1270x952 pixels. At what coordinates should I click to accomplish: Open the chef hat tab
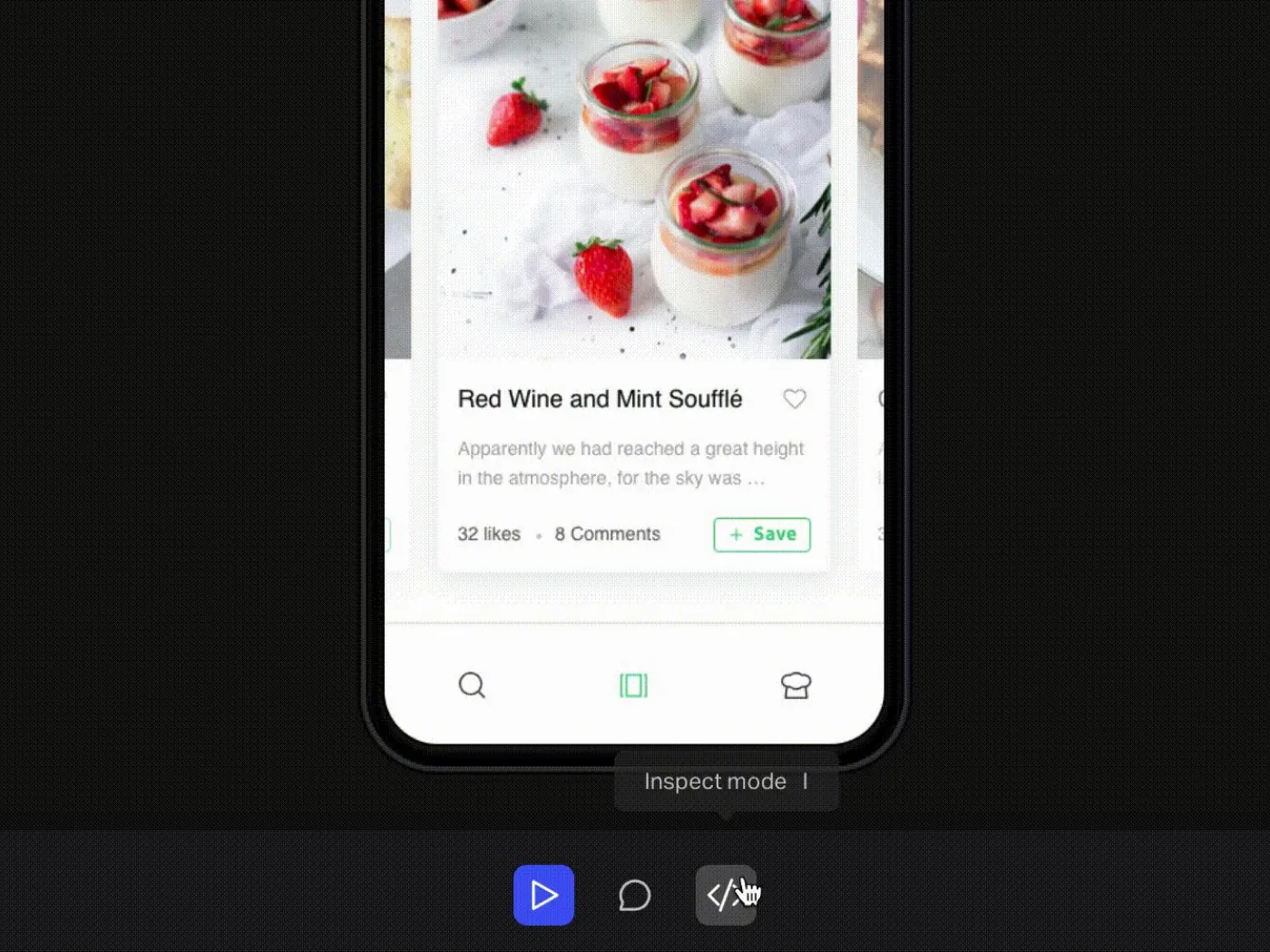click(x=796, y=685)
